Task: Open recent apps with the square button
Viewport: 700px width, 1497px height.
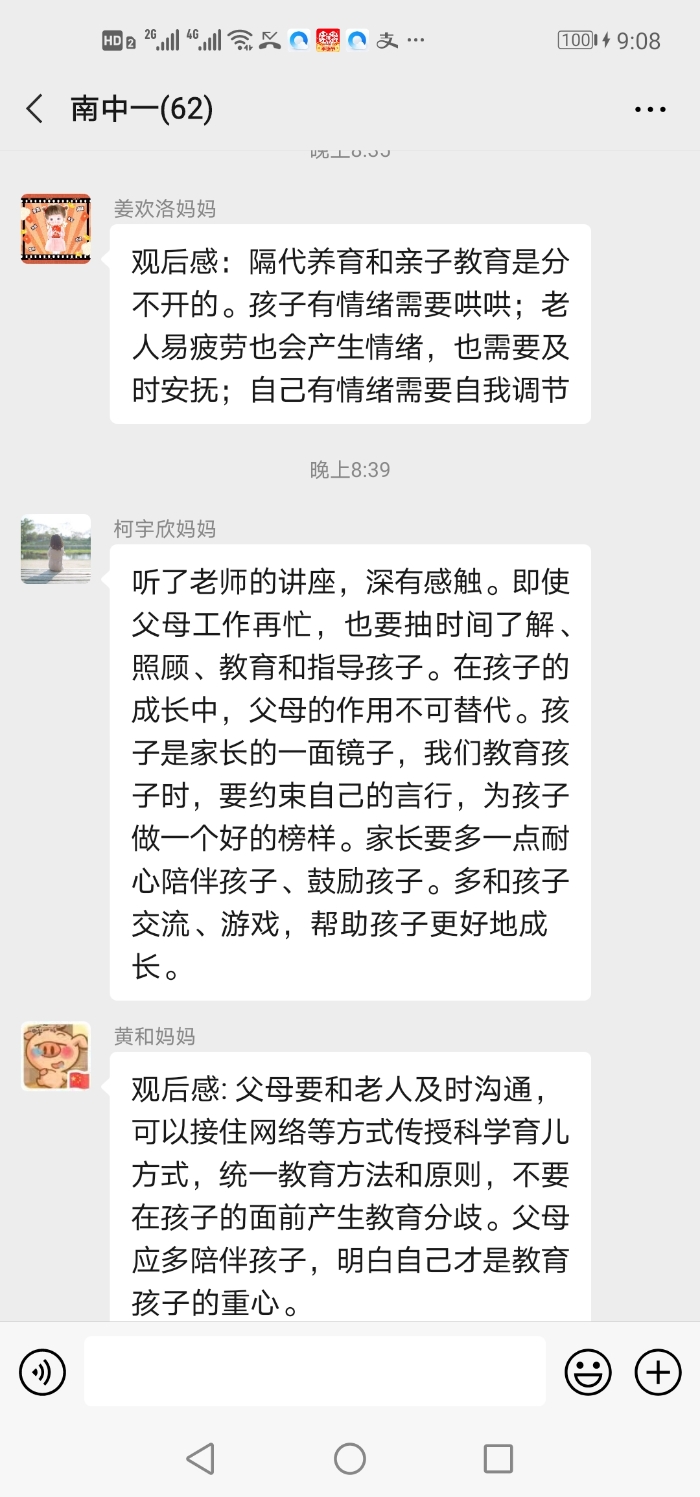Action: pyautogui.click(x=498, y=1458)
